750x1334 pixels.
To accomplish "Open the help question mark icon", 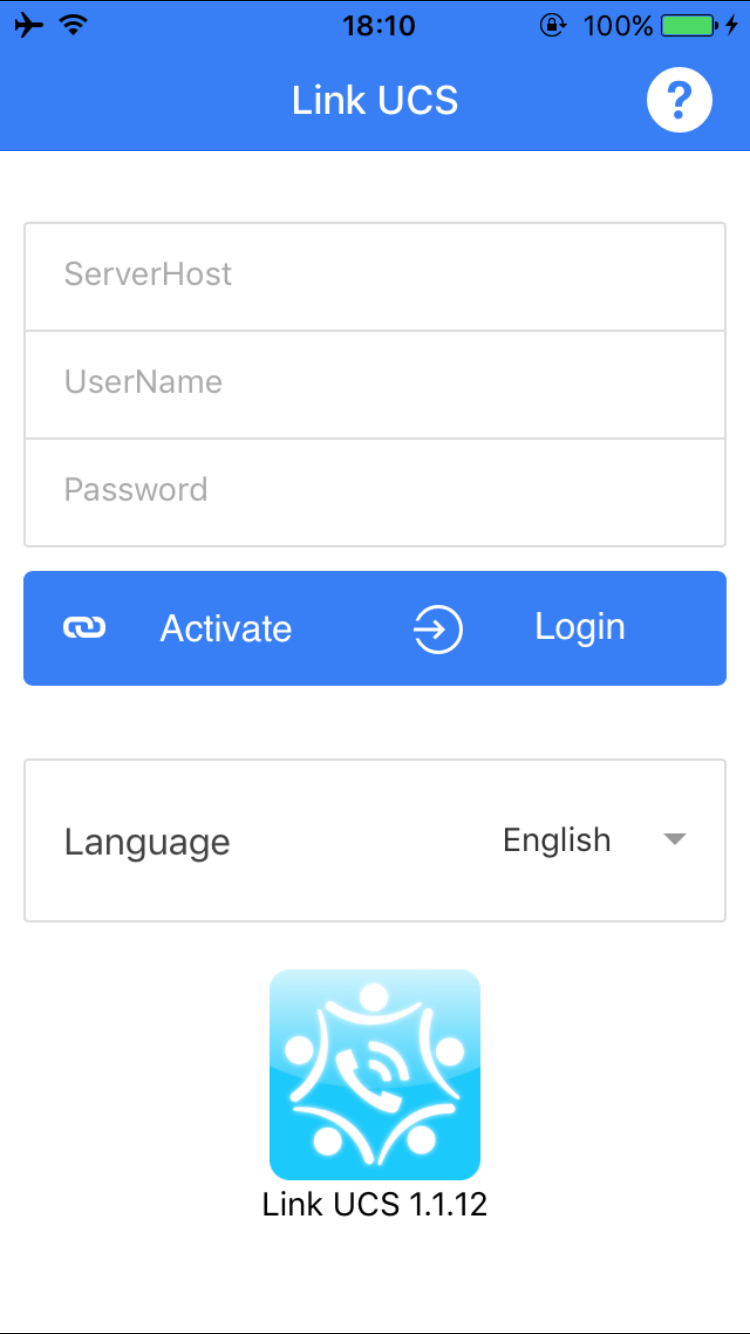I will point(679,100).
